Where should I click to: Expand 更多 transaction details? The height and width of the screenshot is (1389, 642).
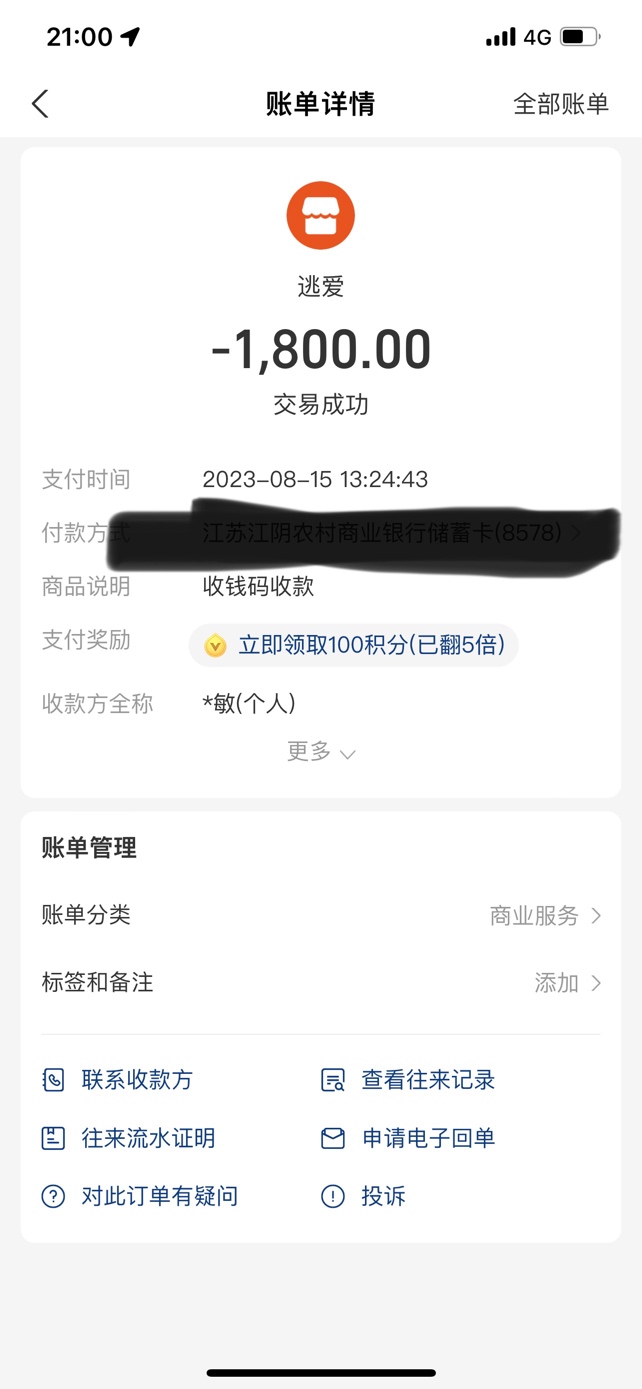(x=321, y=752)
